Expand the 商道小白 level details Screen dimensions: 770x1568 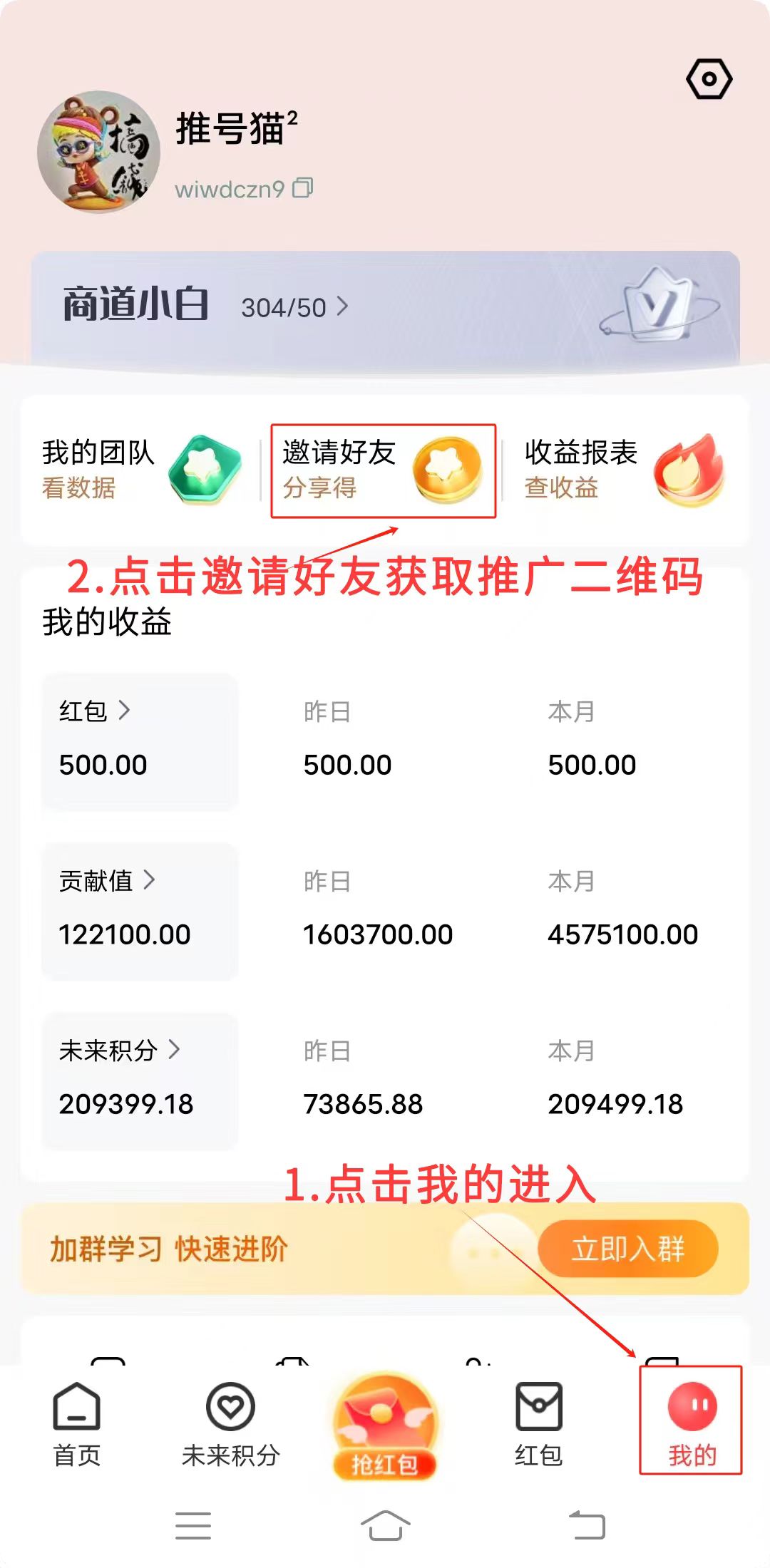tap(344, 307)
